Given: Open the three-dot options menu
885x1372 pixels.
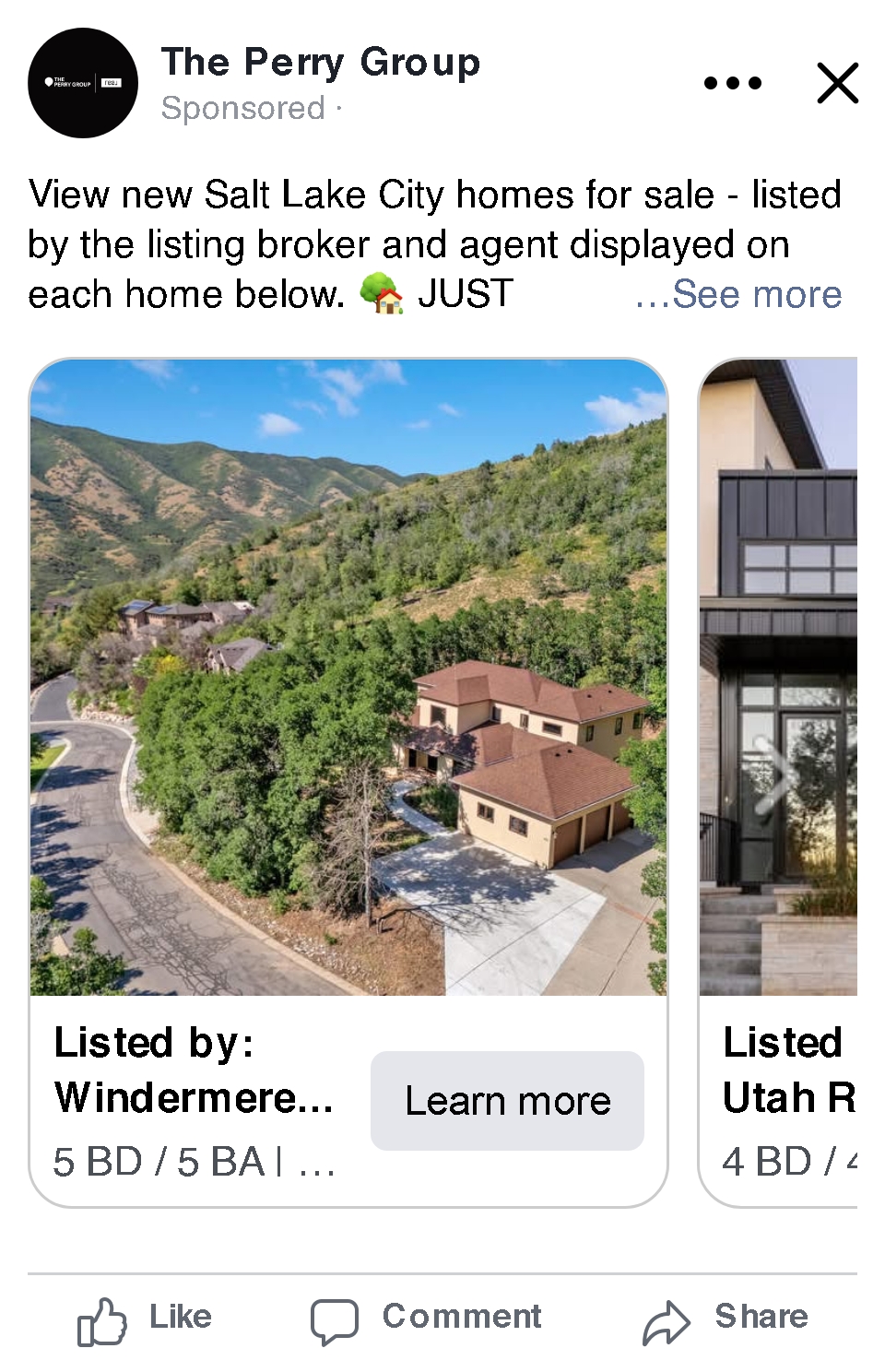Looking at the screenshot, I should tap(732, 83).
